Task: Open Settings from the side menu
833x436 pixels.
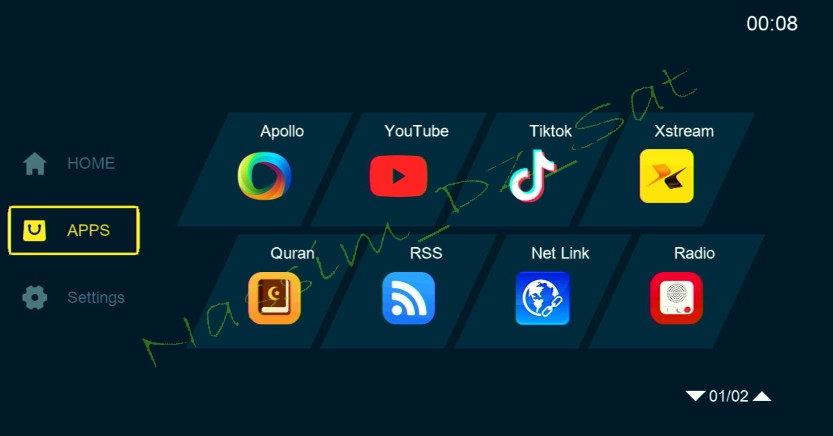Action: pyautogui.click(x=76, y=297)
